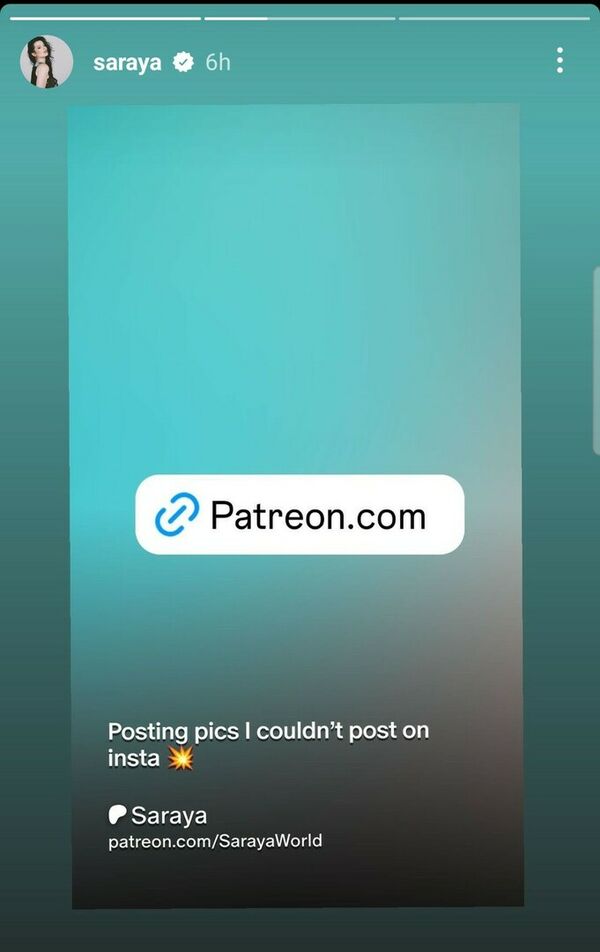Open saraya's profile picture
The image size is (600, 952).
[x=47, y=62]
